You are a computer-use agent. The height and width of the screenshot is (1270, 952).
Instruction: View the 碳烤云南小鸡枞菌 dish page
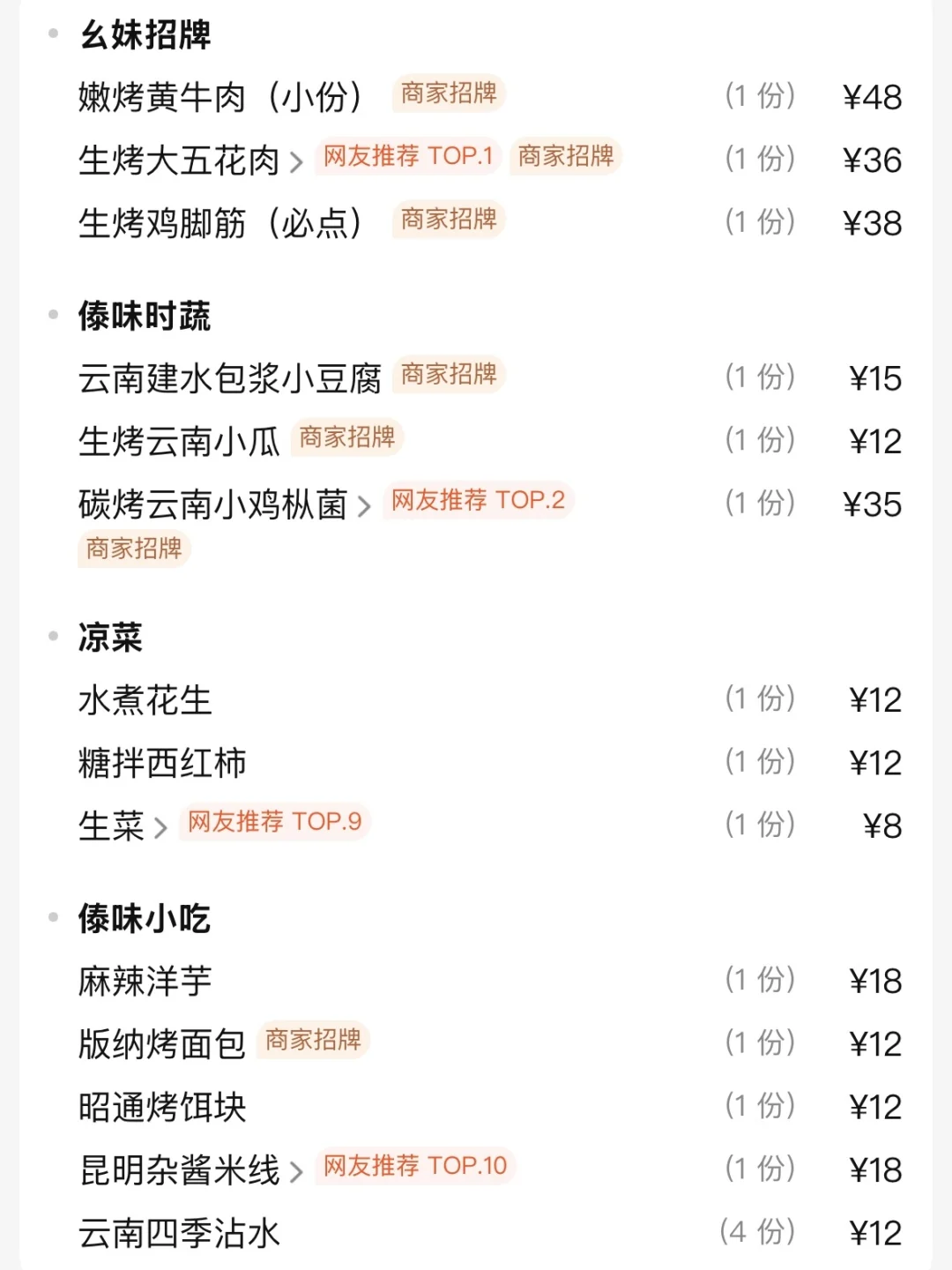click(x=224, y=504)
